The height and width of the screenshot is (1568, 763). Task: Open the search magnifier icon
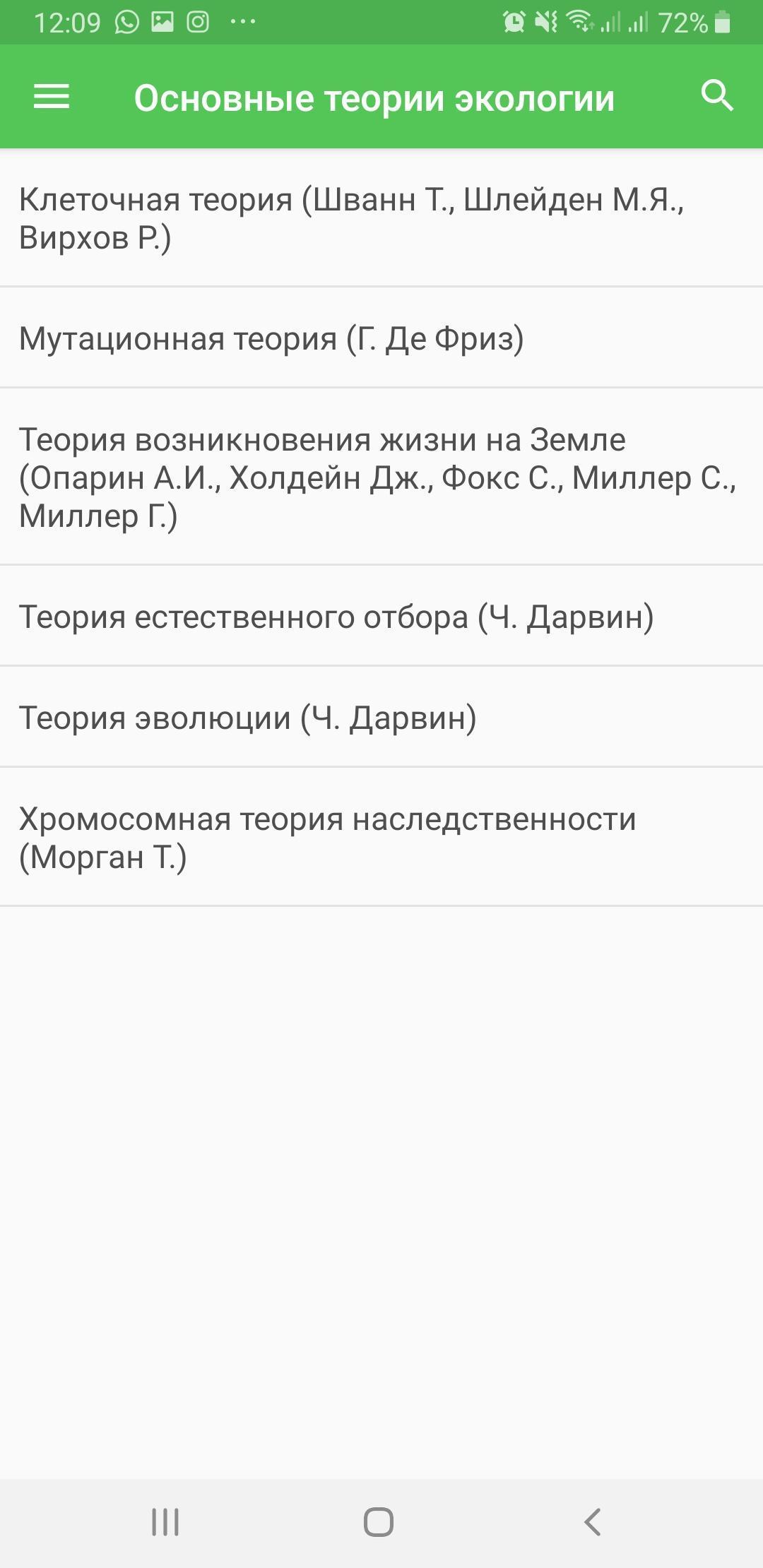[717, 95]
